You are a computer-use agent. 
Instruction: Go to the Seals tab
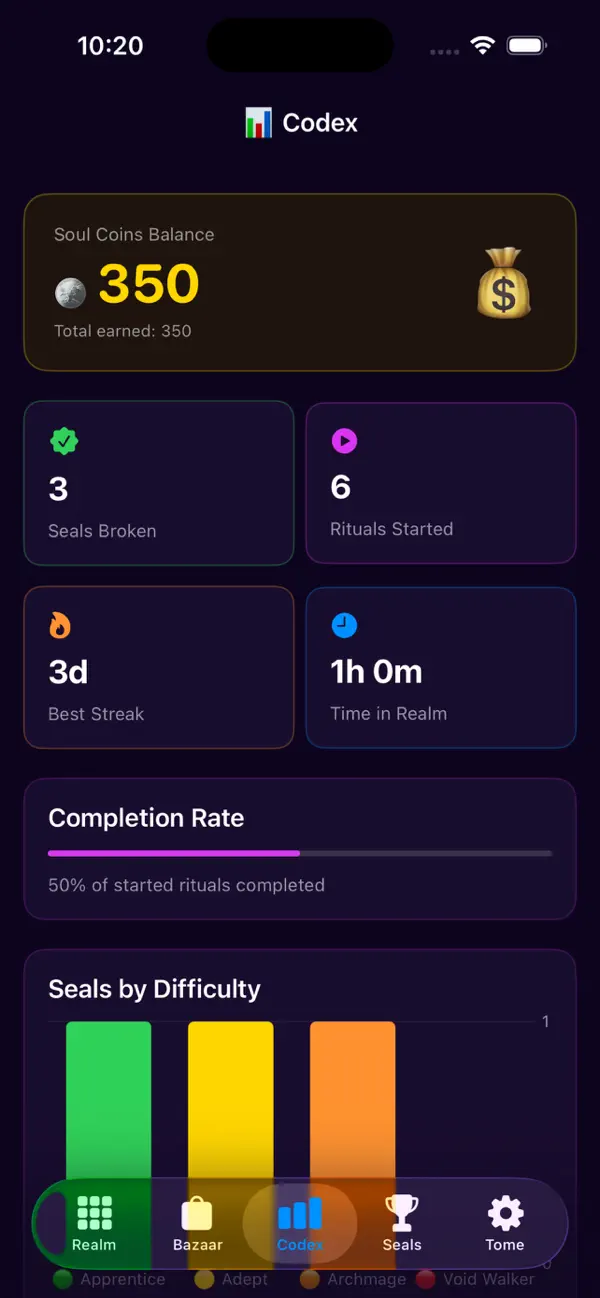(x=402, y=1224)
